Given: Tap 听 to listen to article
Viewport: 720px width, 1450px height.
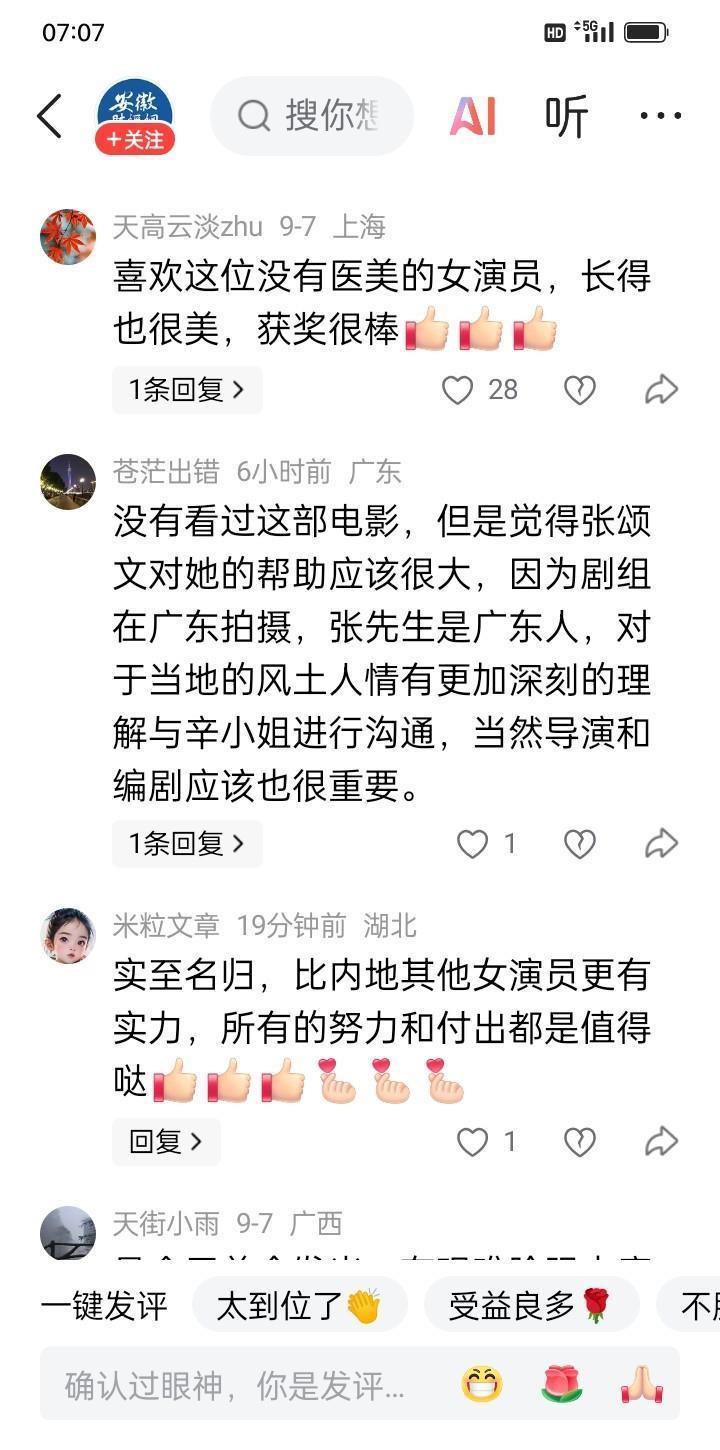Looking at the screenshot, I should point(566,116).
